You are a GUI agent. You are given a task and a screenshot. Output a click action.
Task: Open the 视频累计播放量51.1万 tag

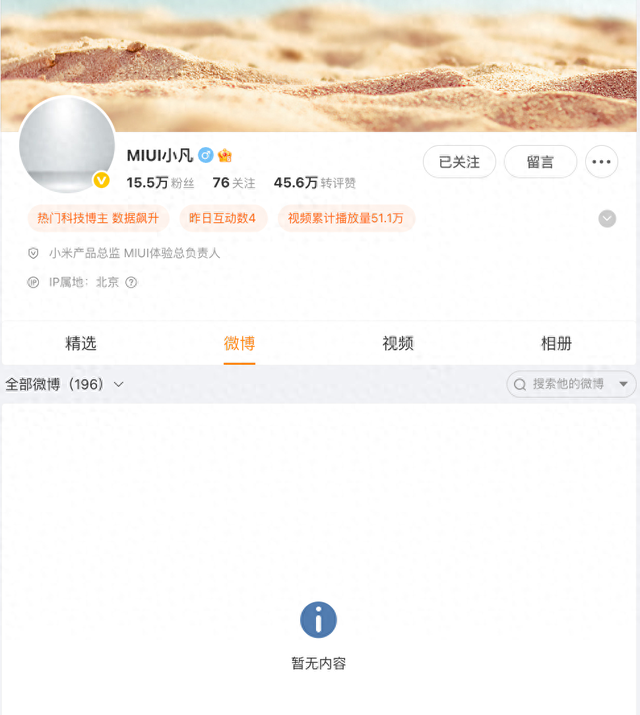pos(345,218)
